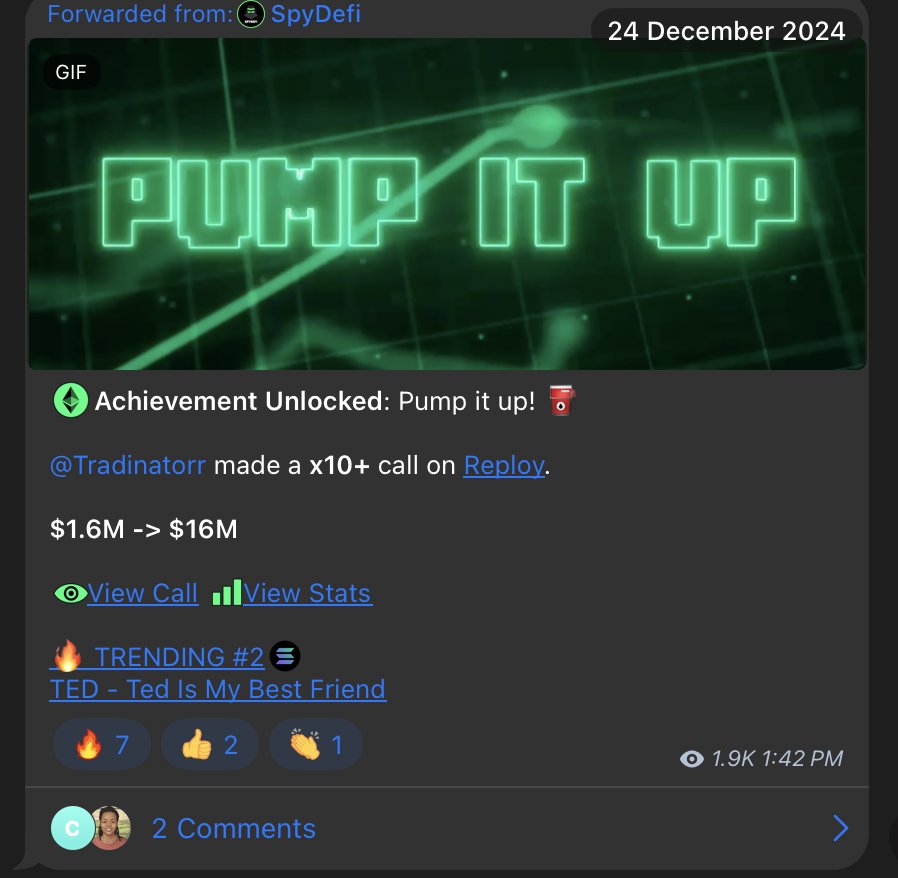This screenshot has height=878, width=898.
Task: Open the TRENDING #2 link
Action: tap(178, 657)
